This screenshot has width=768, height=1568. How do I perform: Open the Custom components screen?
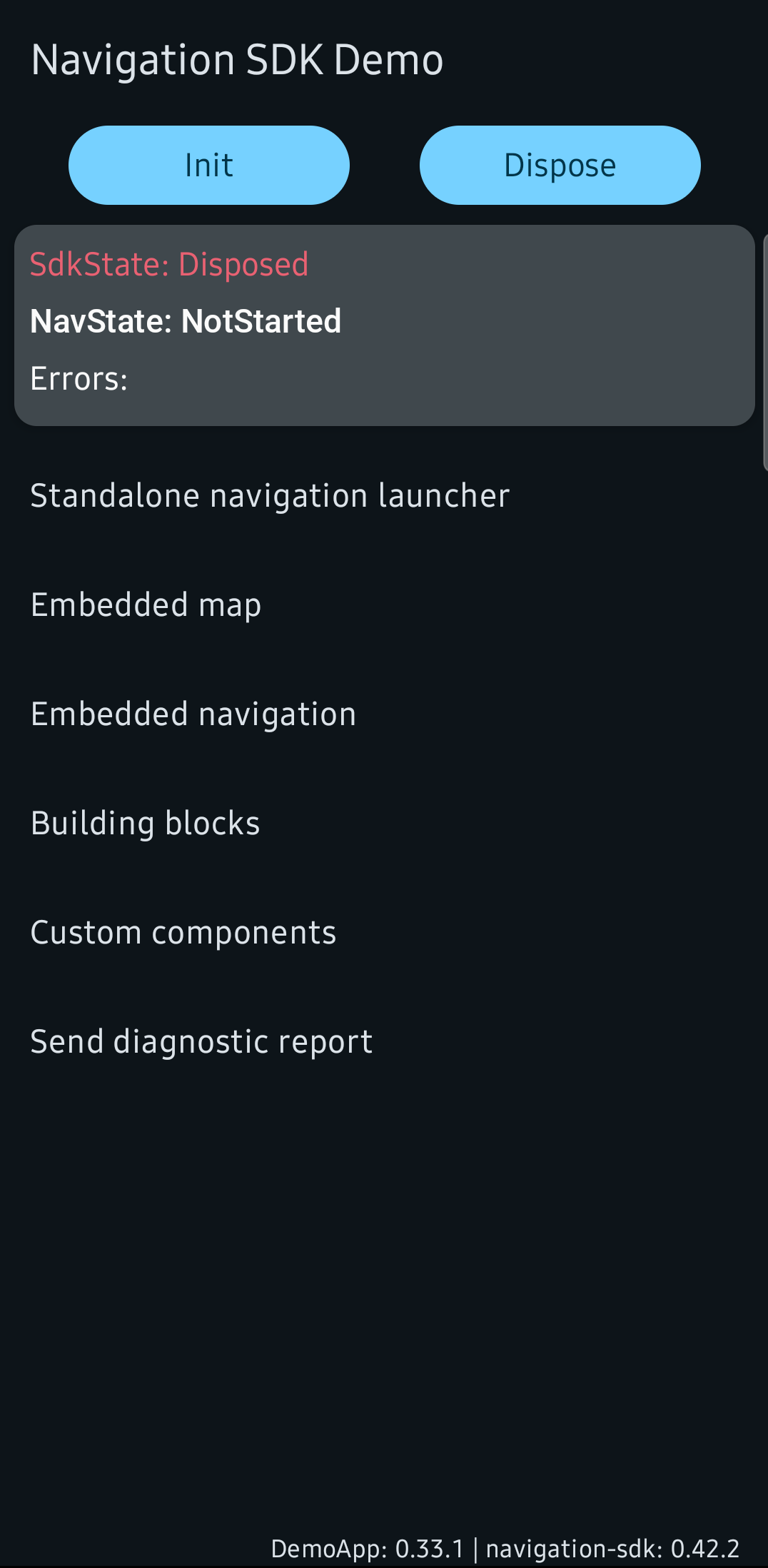[183, 932]
